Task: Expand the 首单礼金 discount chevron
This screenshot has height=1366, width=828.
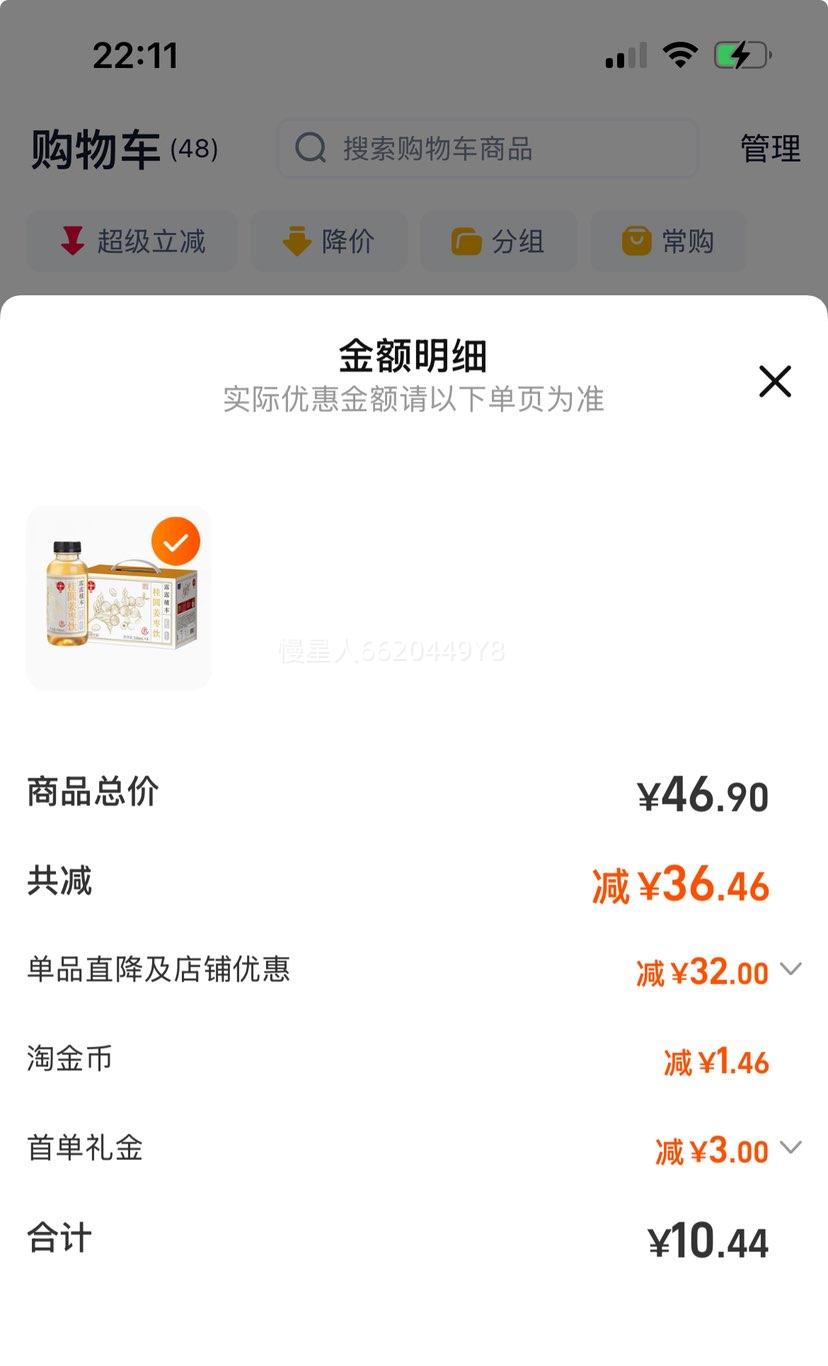Action: [x=791, y=1148]
